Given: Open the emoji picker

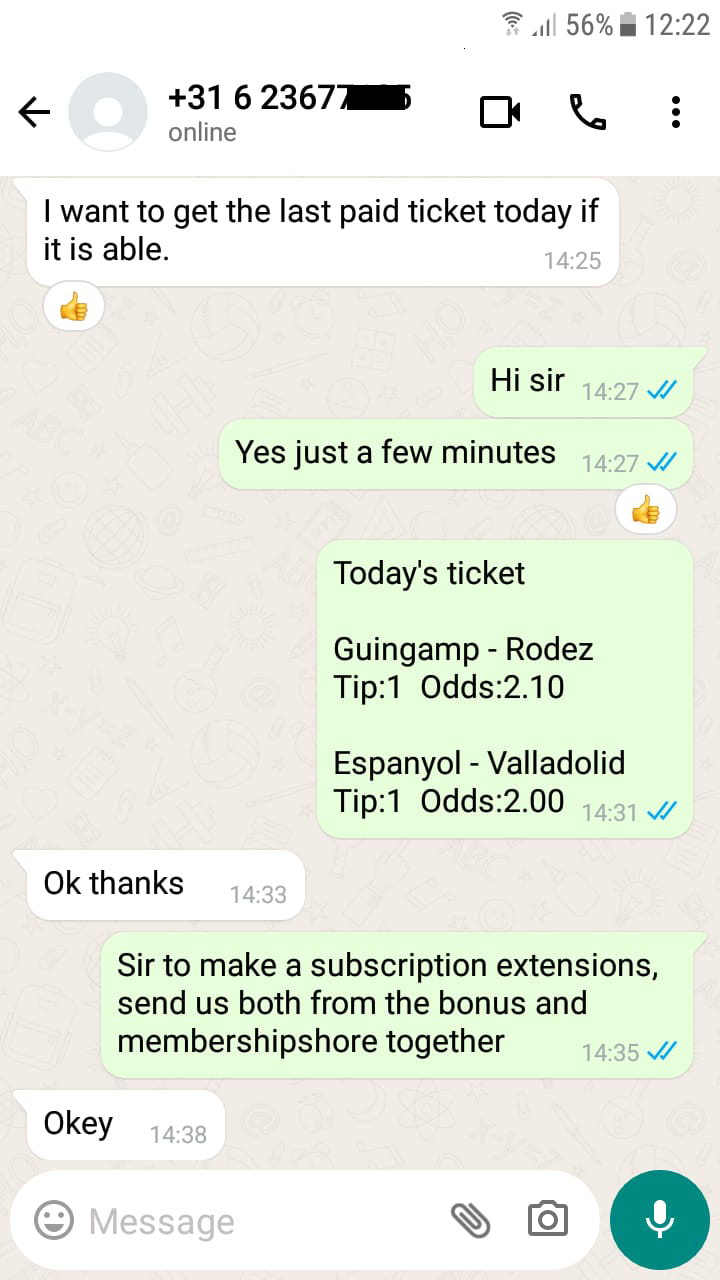Looking at the screenshot, I should coord(54,1220).
